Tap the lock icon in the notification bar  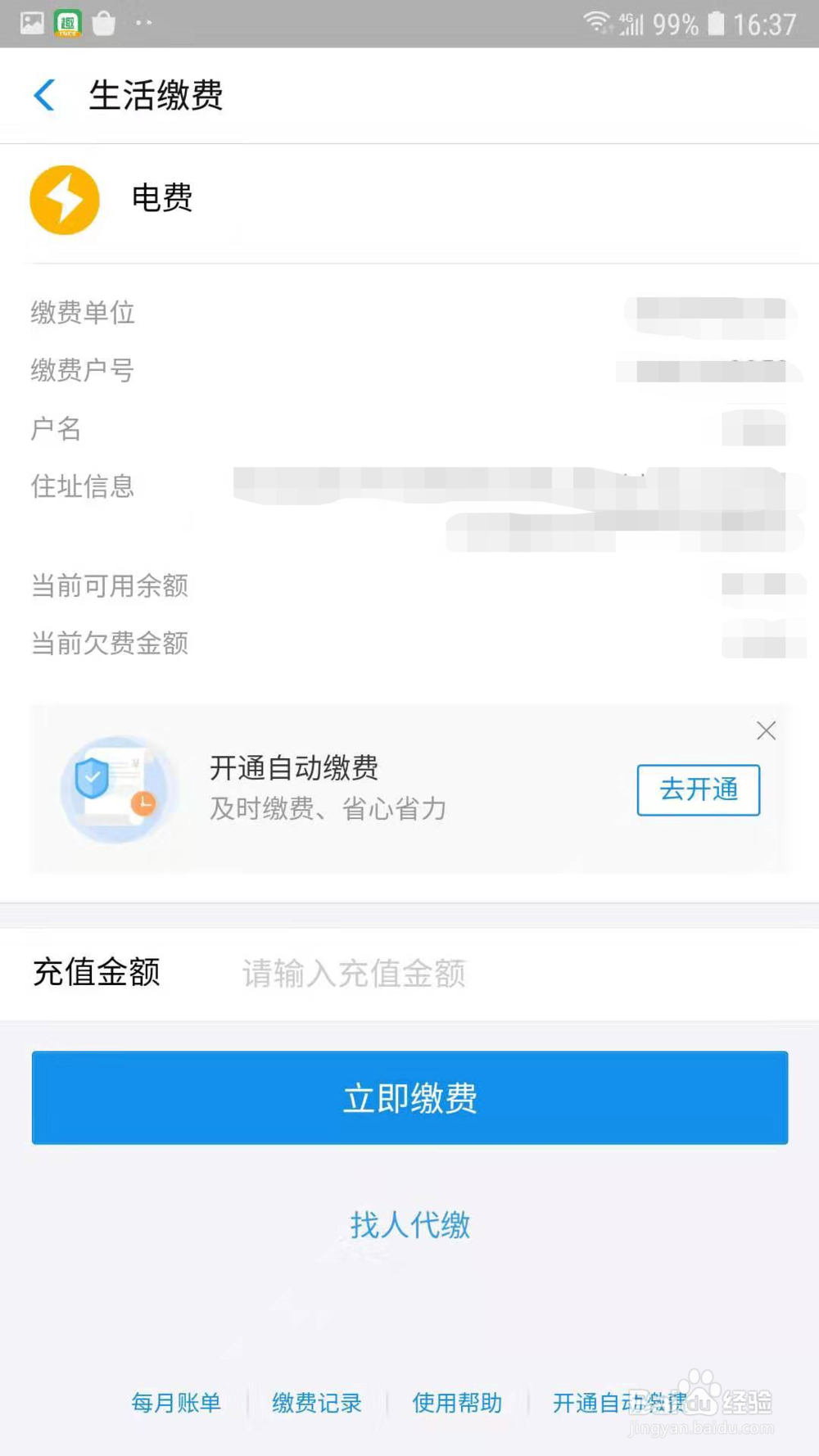[x=105, y=25]
